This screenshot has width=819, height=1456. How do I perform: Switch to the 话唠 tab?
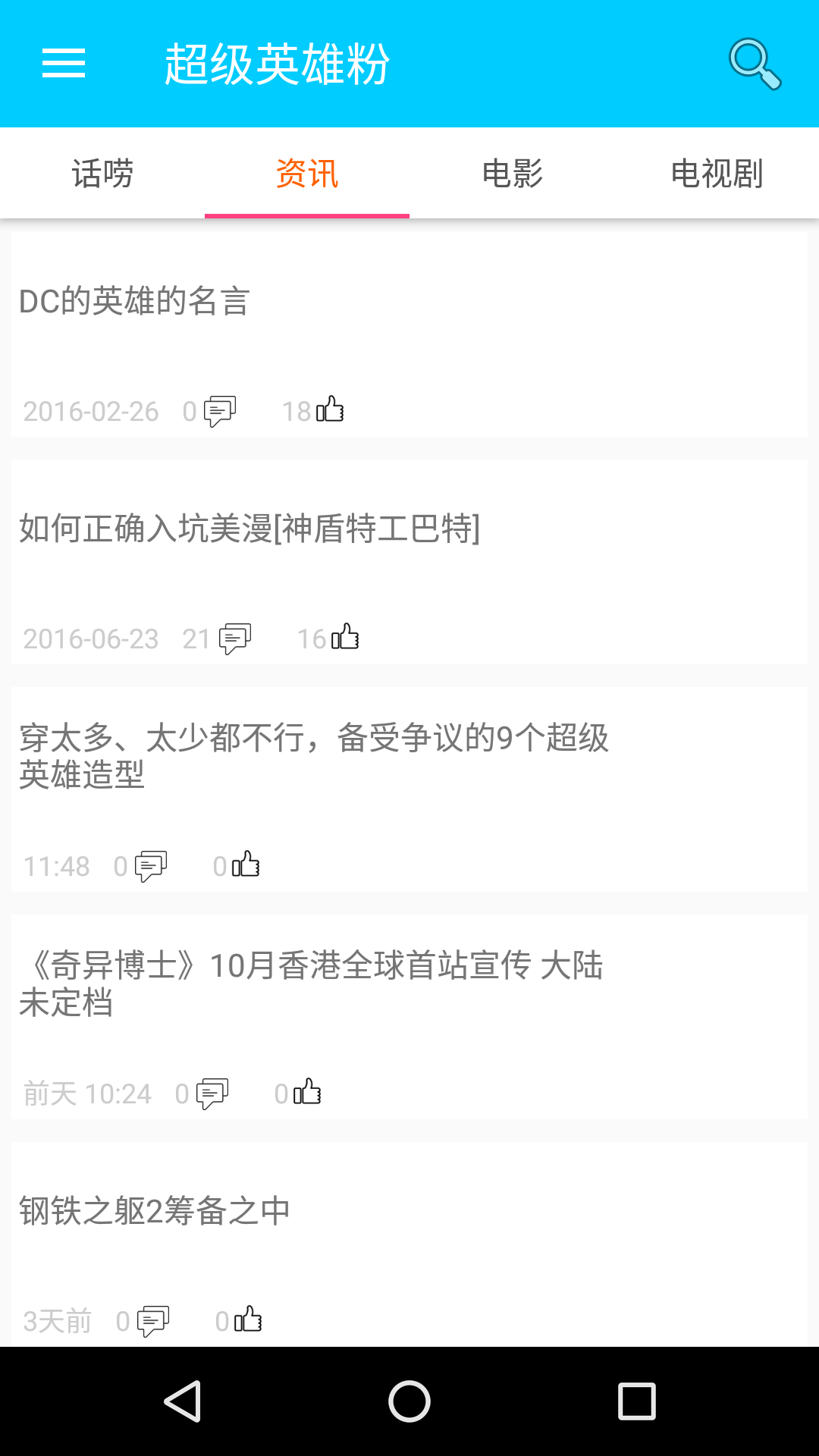102,174
